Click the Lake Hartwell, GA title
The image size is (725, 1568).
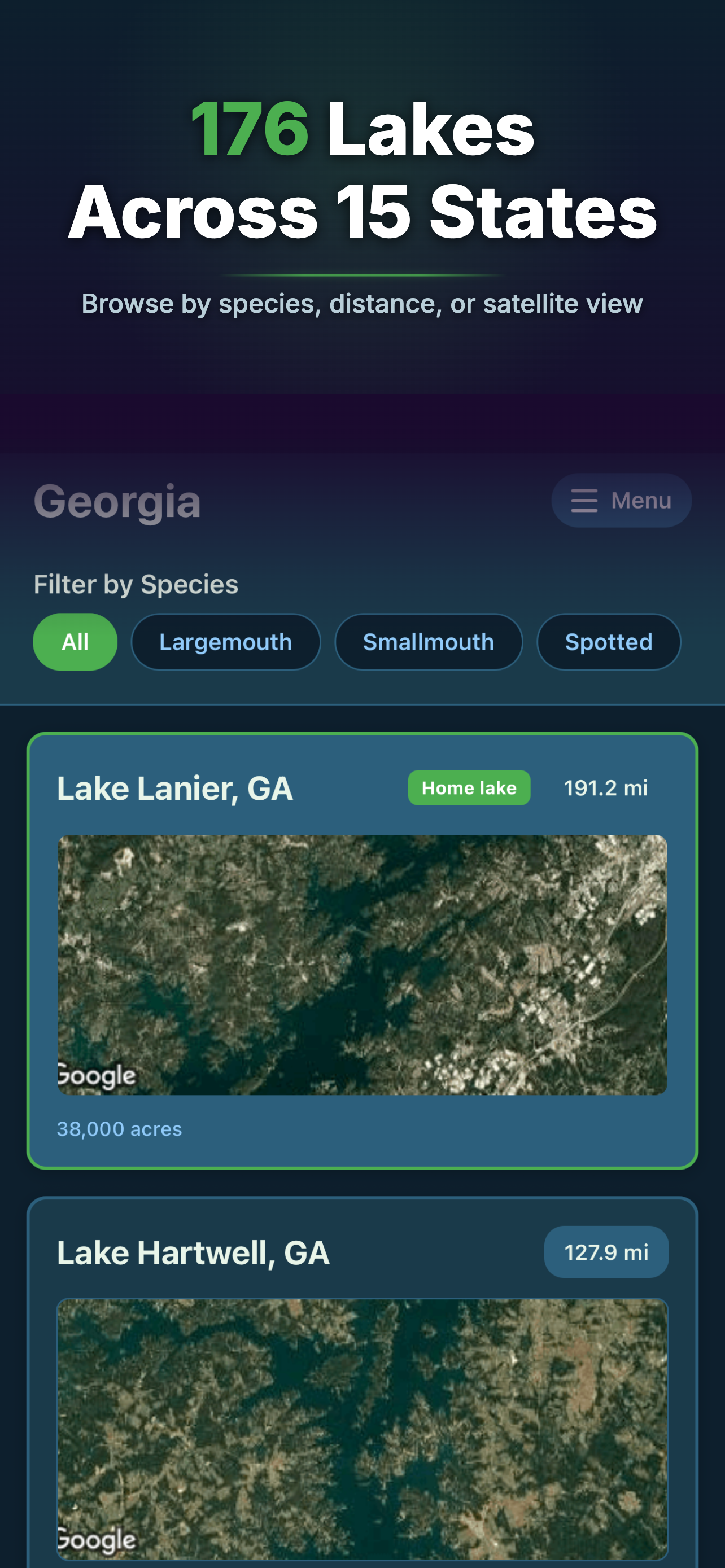tap(193, 1251)
